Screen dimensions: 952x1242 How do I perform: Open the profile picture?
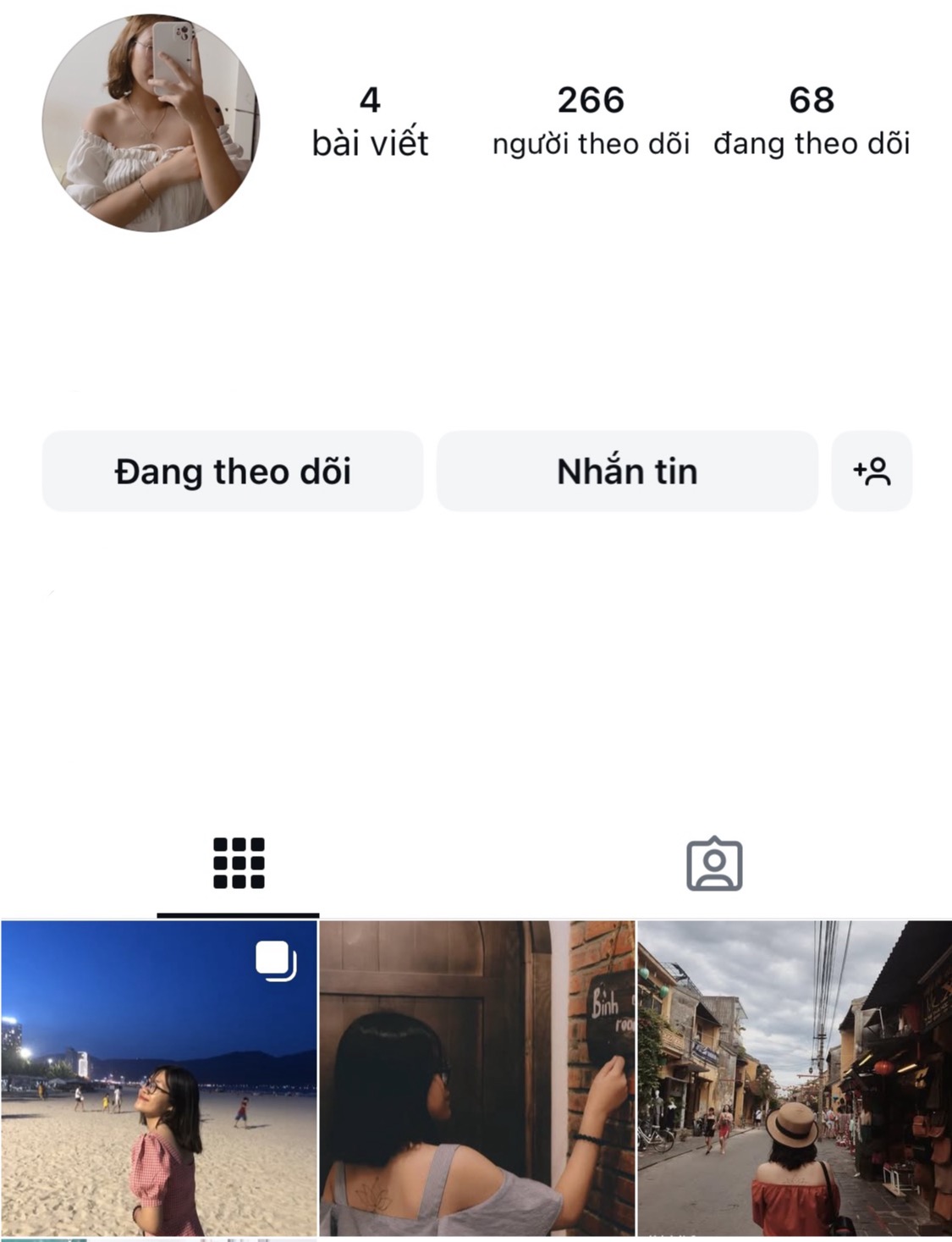click(x=151, y=123)
